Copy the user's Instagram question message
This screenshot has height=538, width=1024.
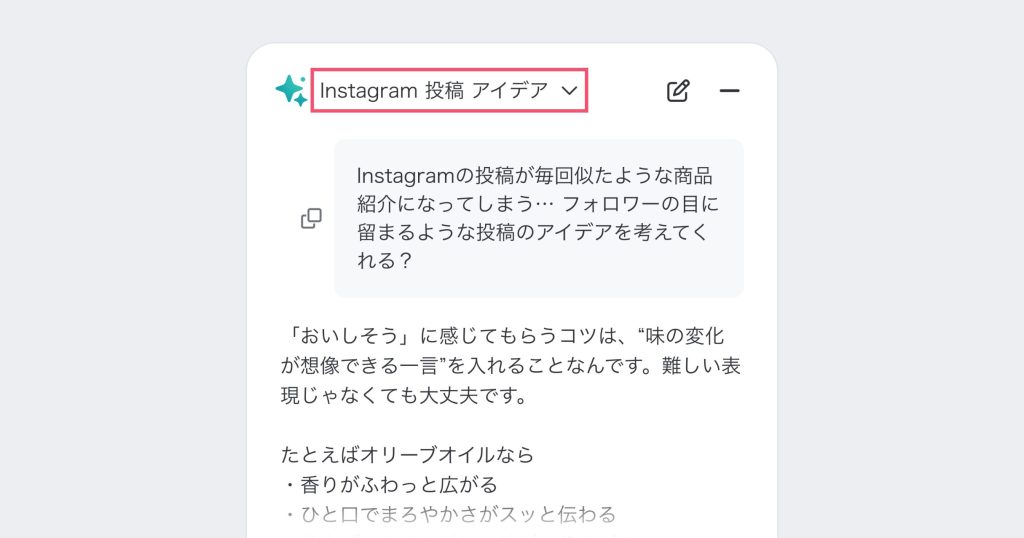point(311,218)
